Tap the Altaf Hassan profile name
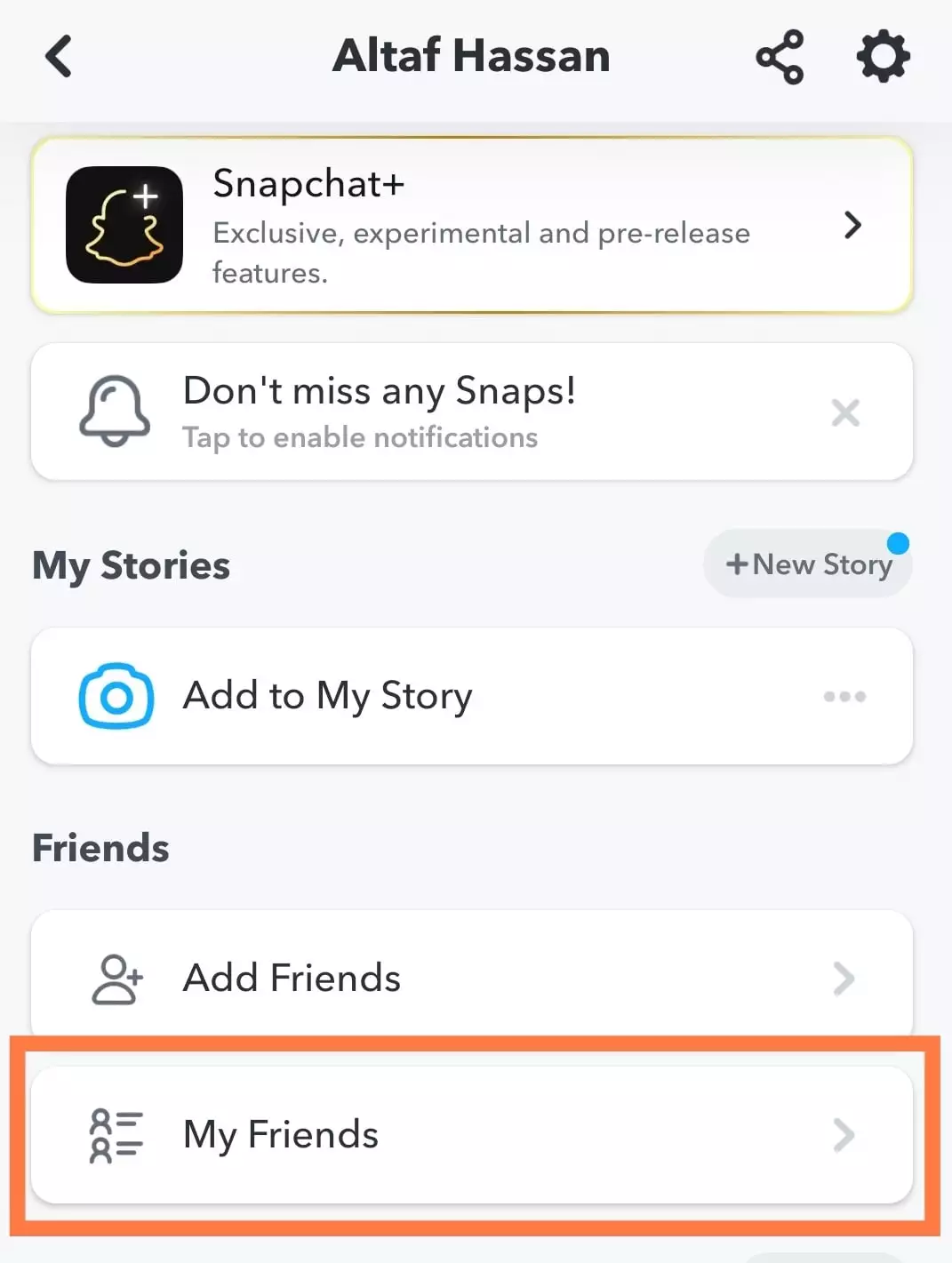952x1263 pixels. tap(471, 55)
